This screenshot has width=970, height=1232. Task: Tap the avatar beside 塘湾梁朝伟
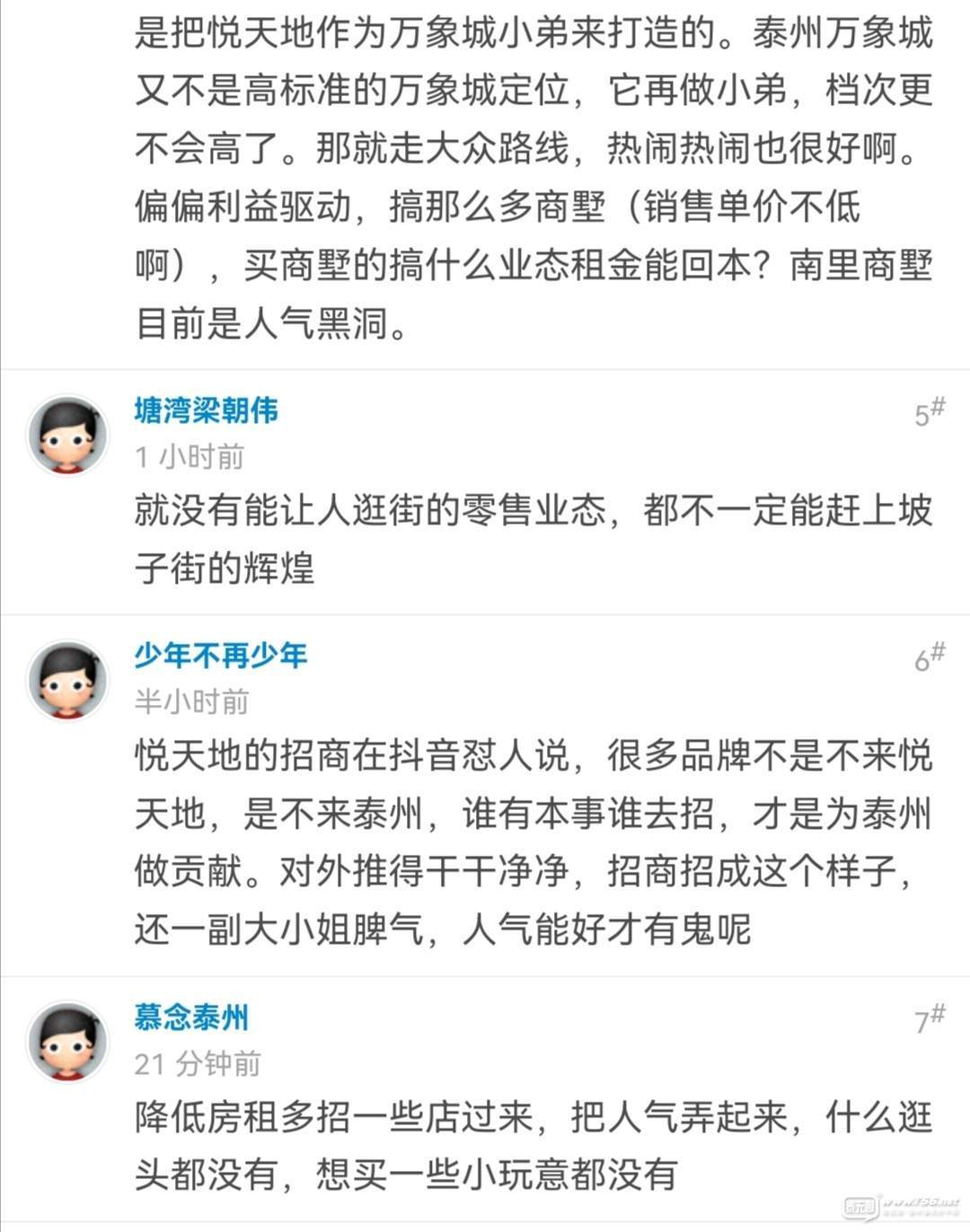(x=67, y=436)
